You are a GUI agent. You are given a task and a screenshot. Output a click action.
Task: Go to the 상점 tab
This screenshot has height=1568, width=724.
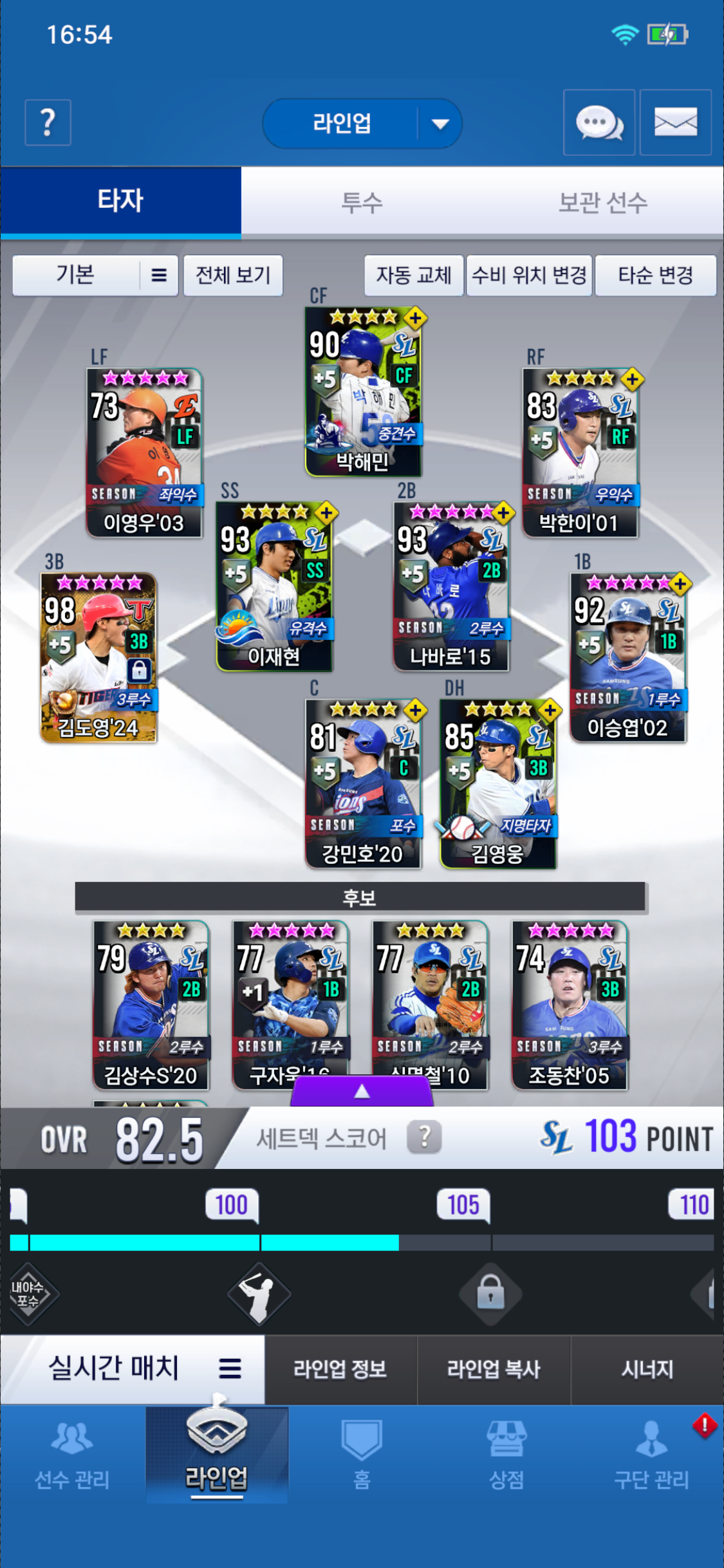click(506, 1455)
